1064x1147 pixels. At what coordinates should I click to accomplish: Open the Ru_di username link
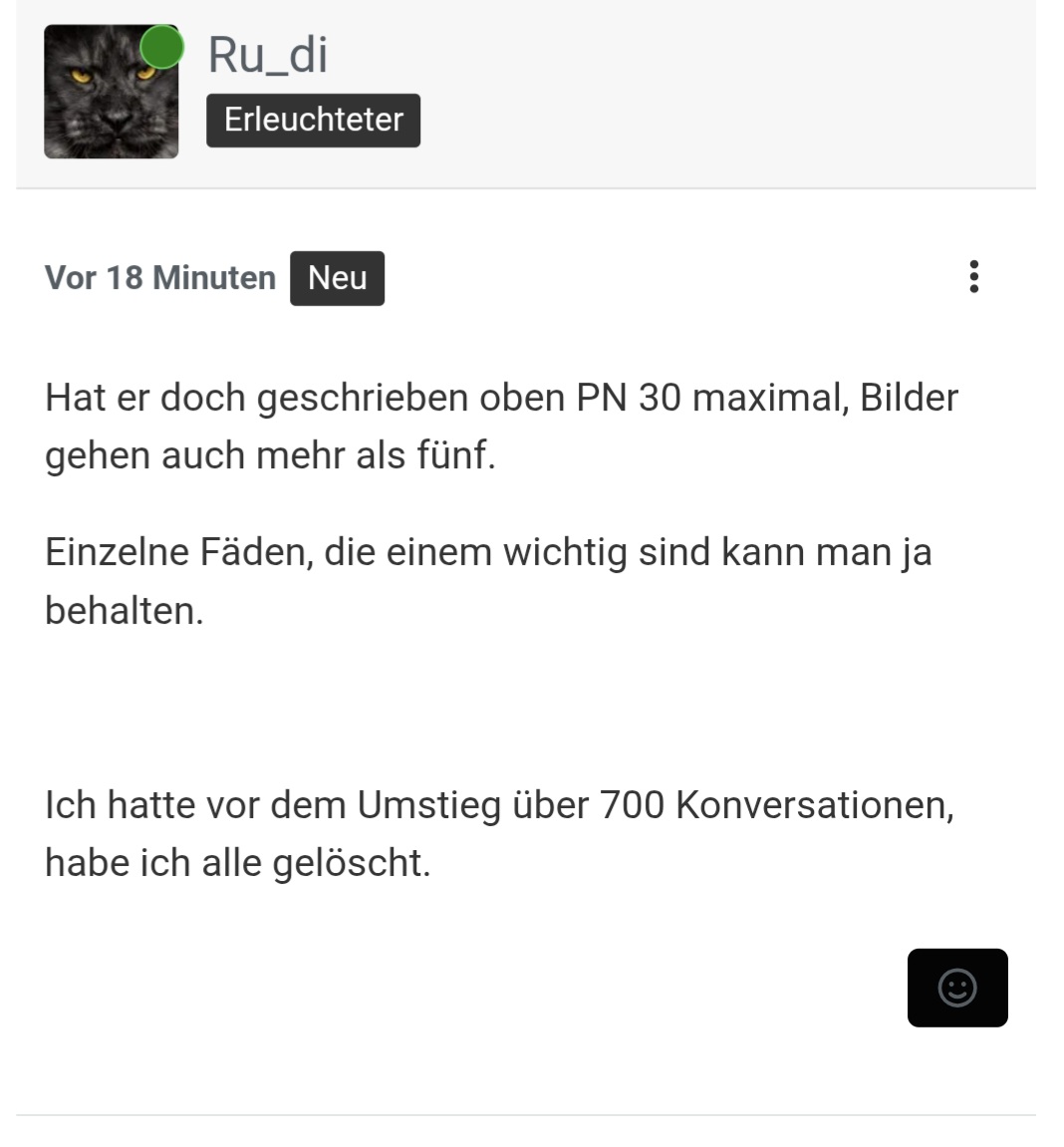click(267, 55)
